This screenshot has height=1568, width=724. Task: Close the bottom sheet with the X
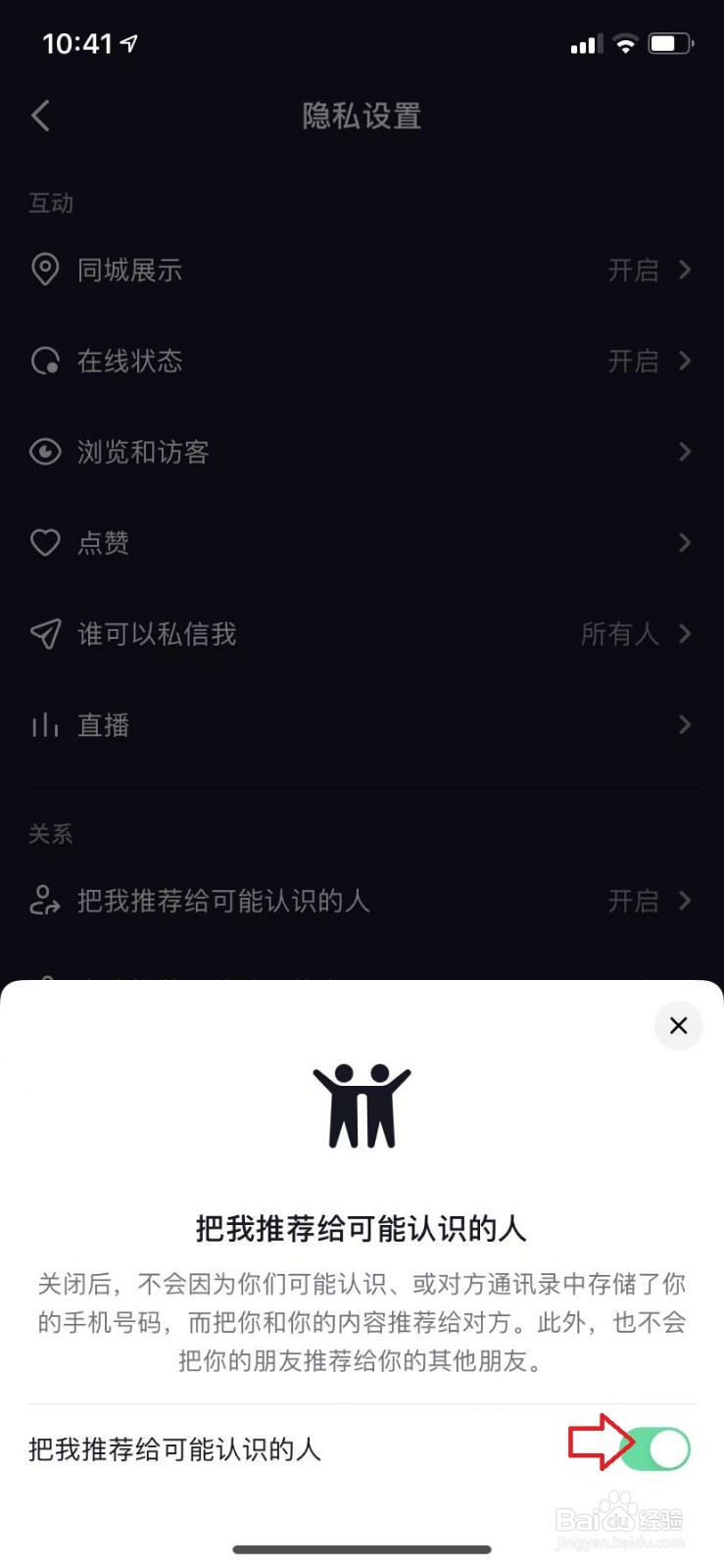(678, 1025)
